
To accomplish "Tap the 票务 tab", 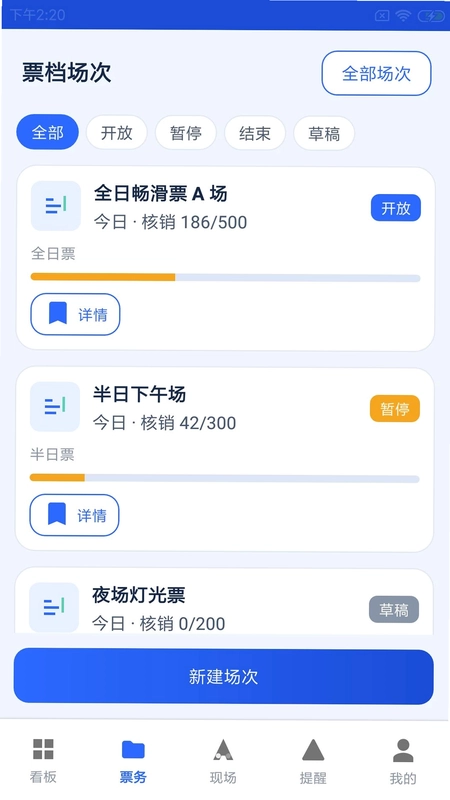I will [x=133, y=761].
